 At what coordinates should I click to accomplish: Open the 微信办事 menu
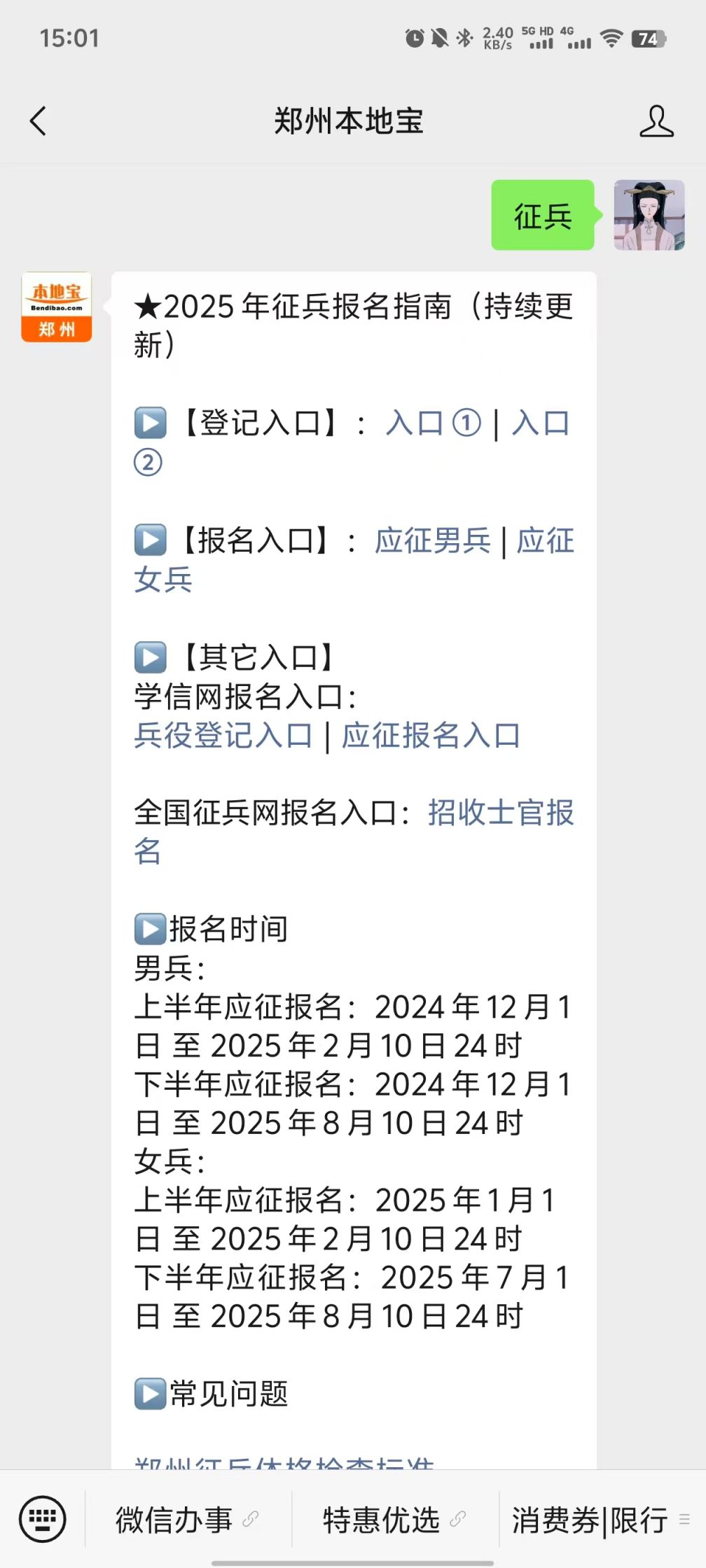tap(187, 1520)
